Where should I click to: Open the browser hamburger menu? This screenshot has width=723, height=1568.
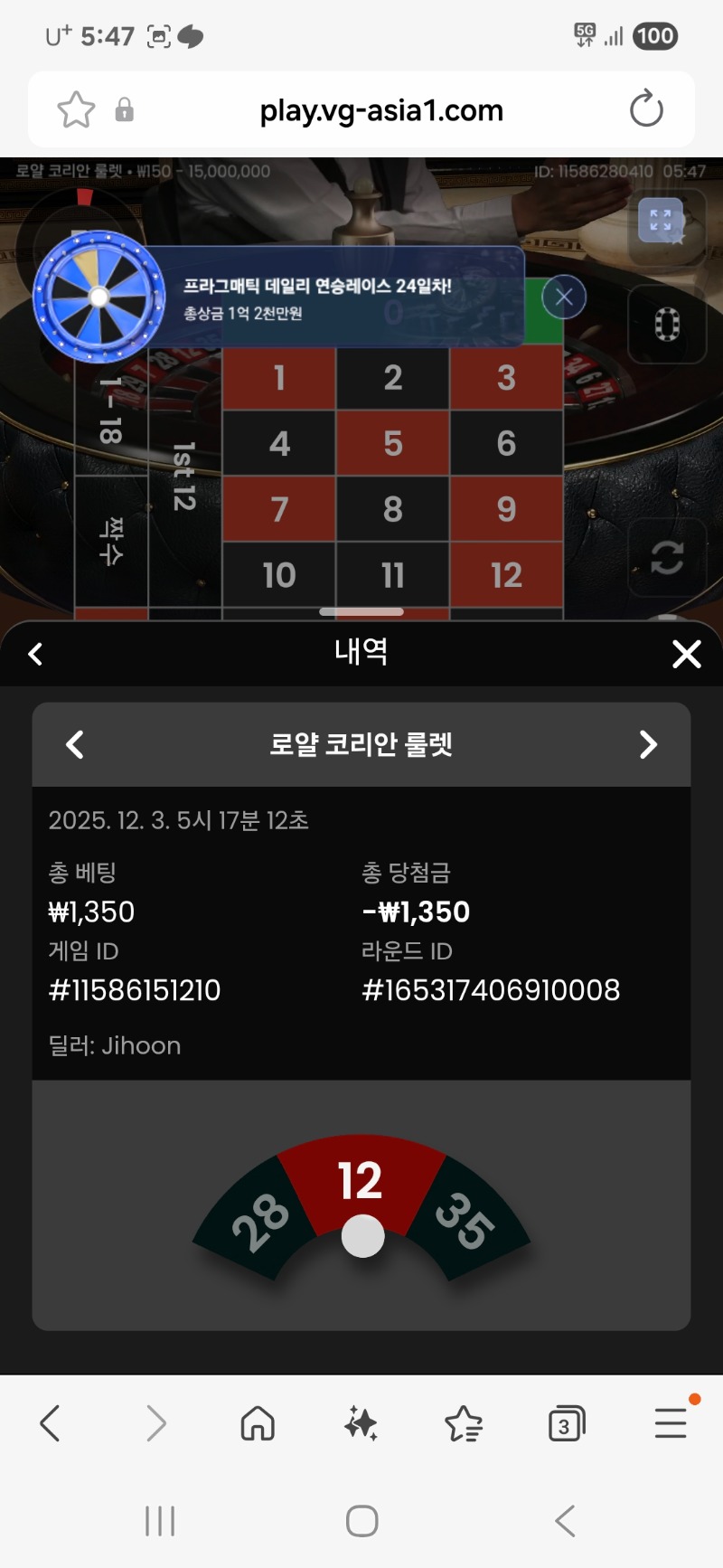click(x=671, y=1423)
